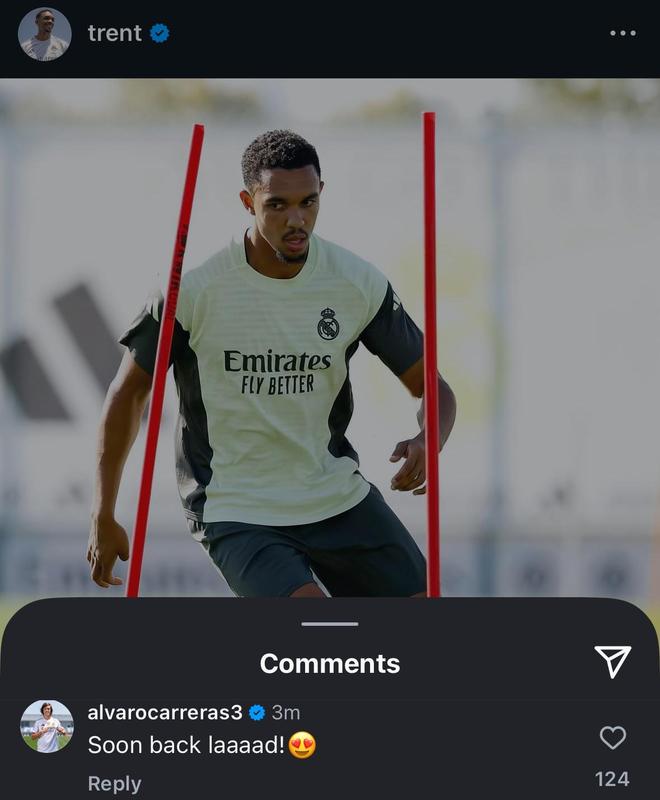Tap the comments sheet drag handle

click(x=330, y=624)
